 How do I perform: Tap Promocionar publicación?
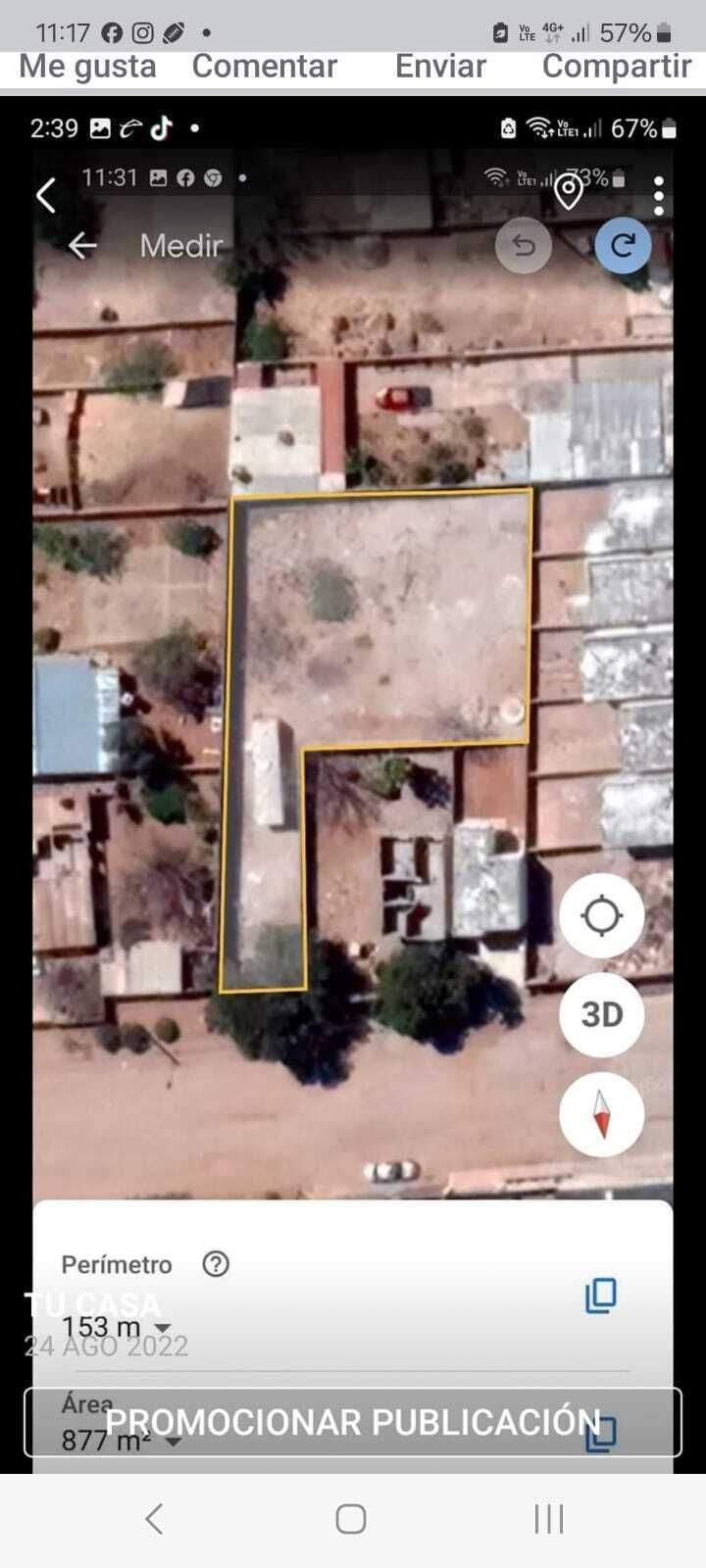click(x=352, y=1422)
